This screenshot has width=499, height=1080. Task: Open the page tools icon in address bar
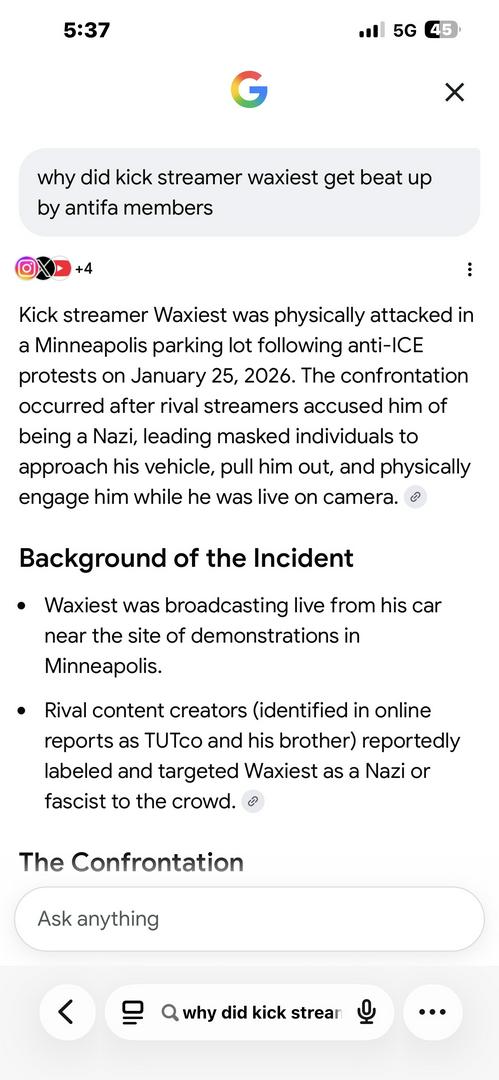coord(131,1012)
